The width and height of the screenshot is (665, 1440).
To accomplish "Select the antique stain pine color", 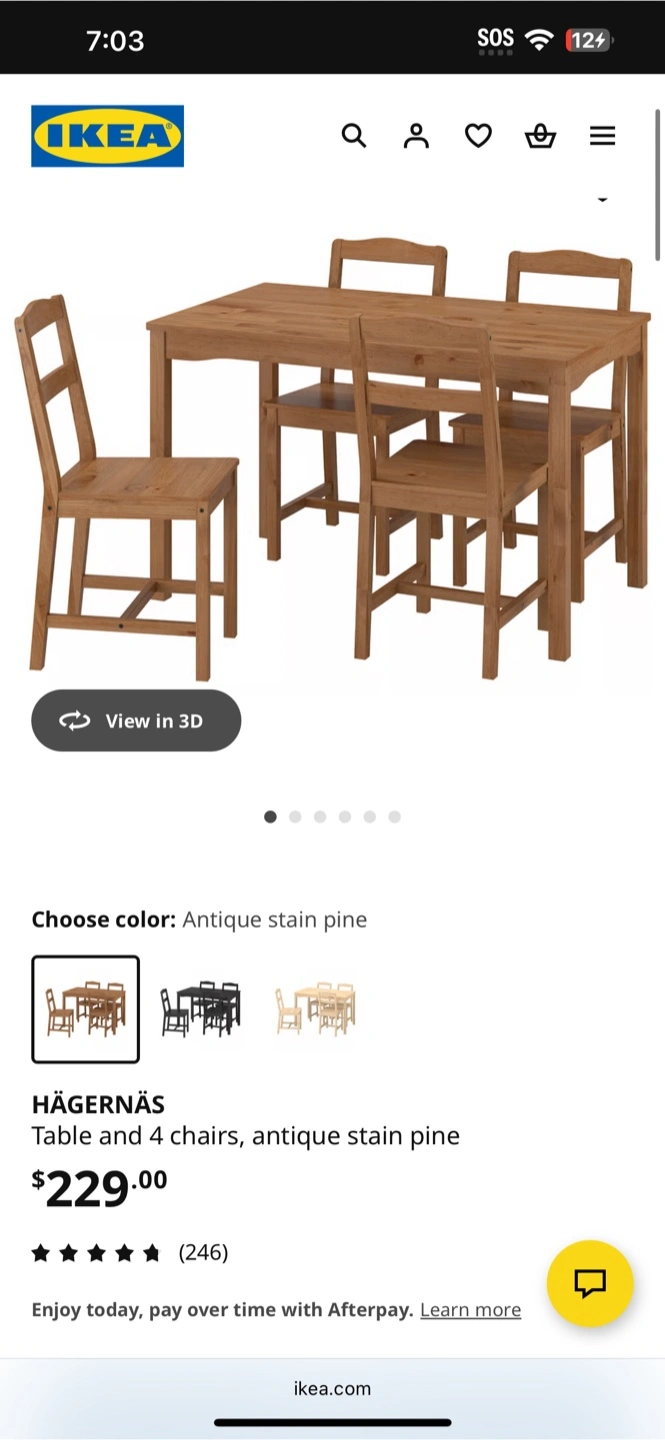I will point(86,1009).
